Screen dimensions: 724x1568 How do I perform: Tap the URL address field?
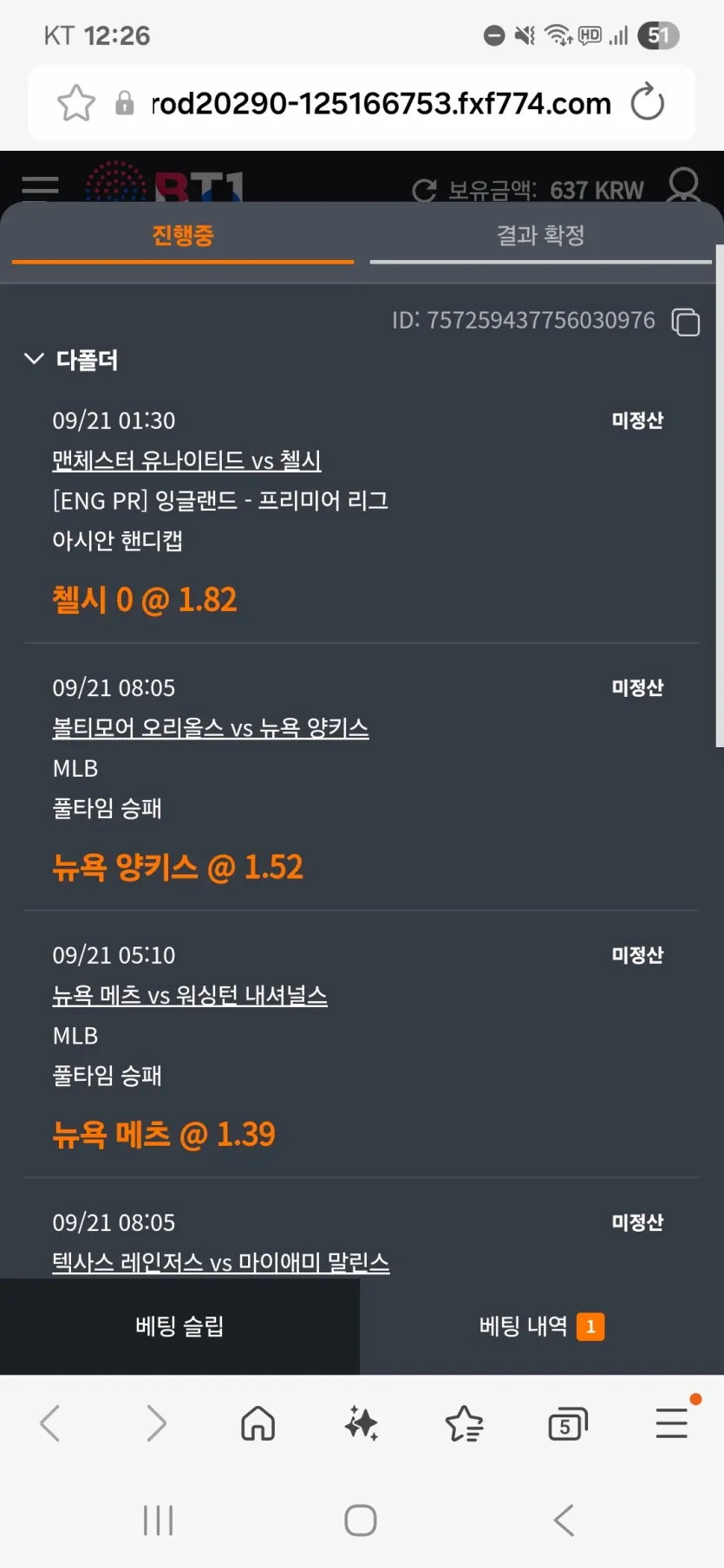click(382, 104)
